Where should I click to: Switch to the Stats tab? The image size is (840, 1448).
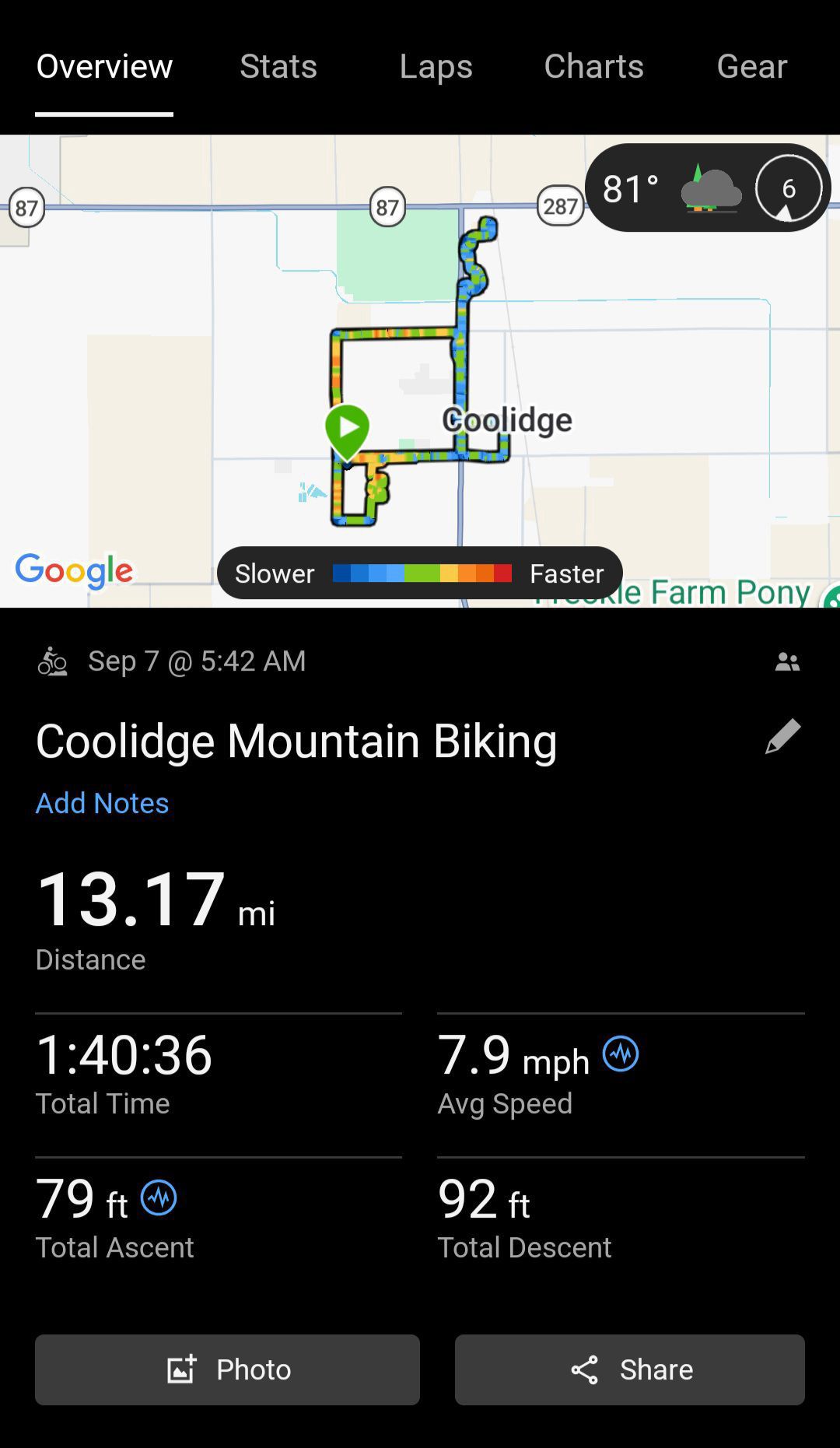pyautogui.click(x=278, y=66)
